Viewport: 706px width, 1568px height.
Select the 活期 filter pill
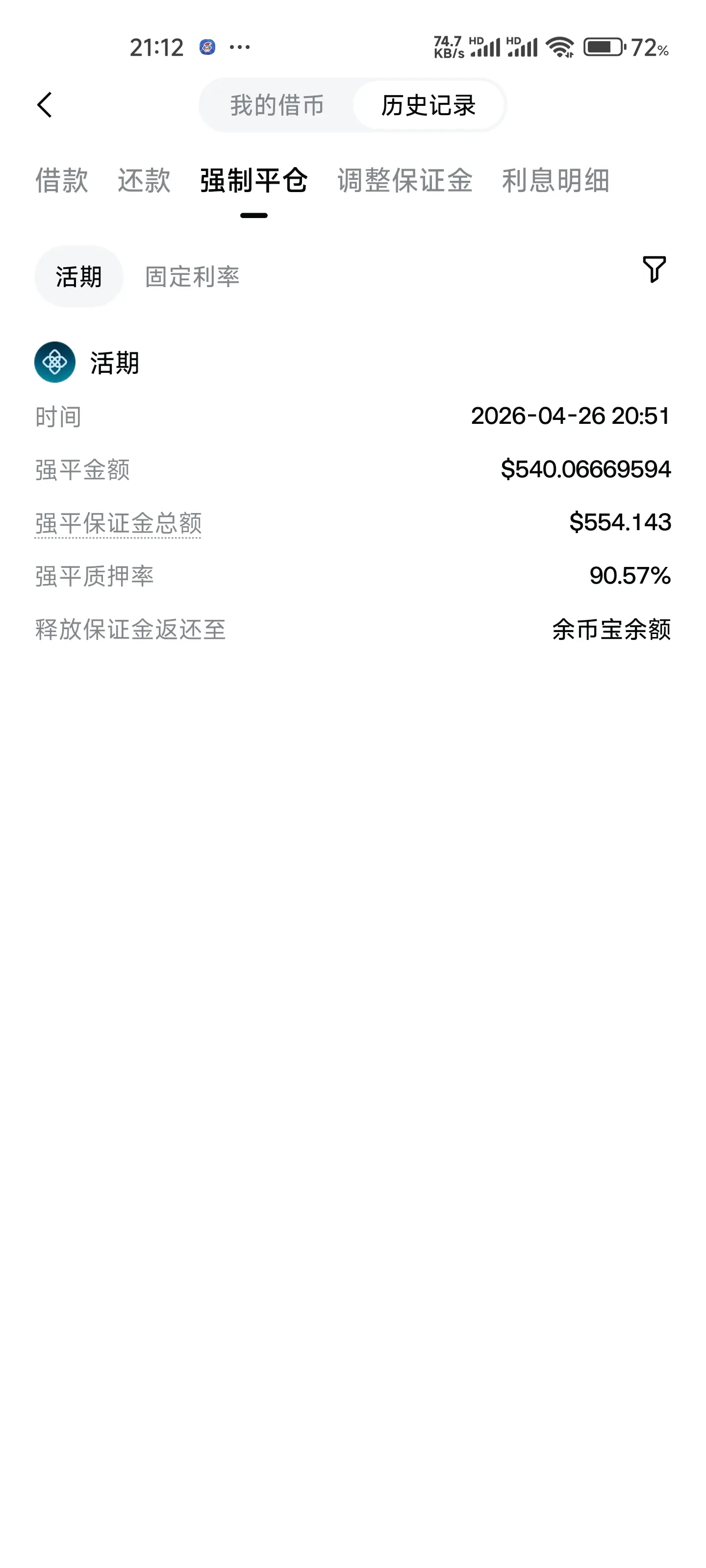coord(78,275)
